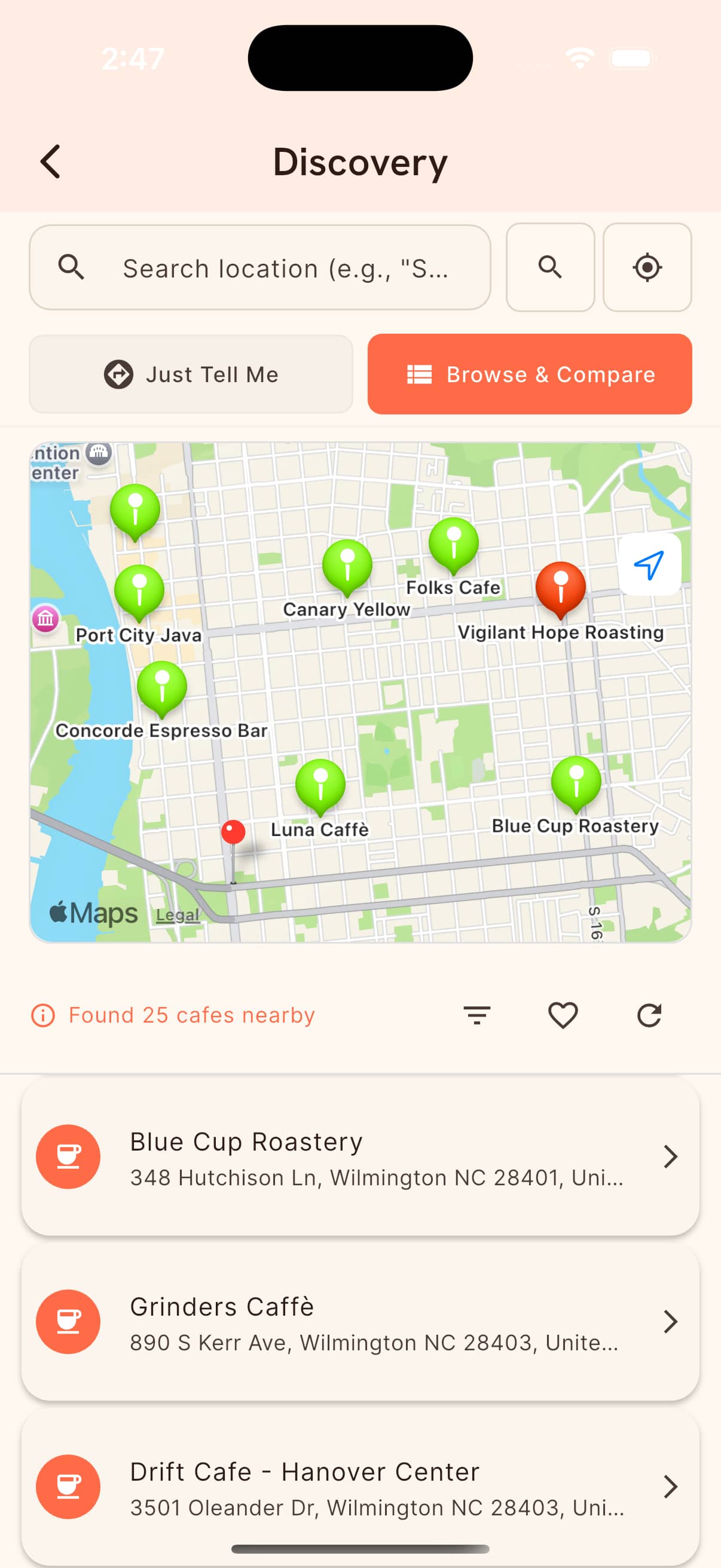Switch to the Just Tell Me mode
This screenshot has width=721, height=1568.
(192, 374)
